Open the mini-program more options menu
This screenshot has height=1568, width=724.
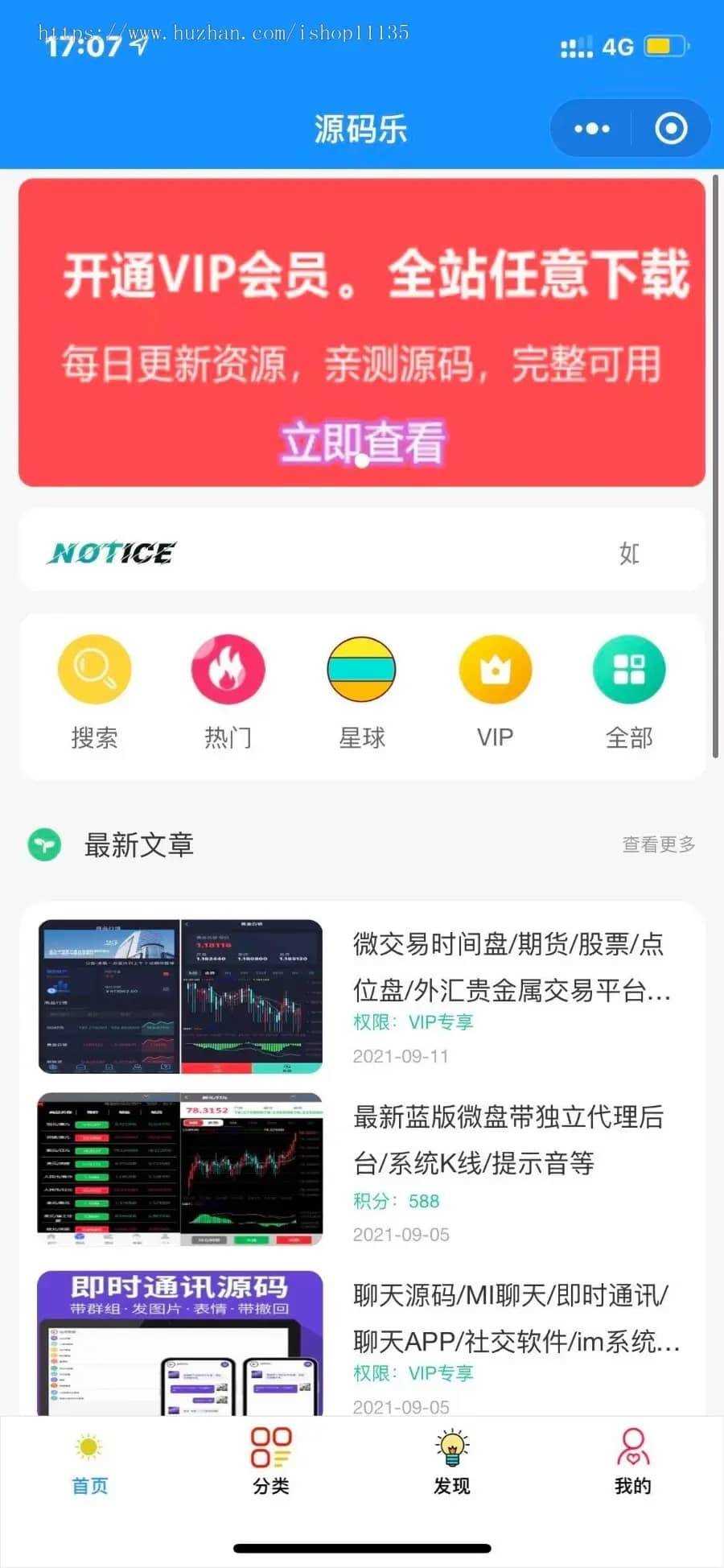pos(590,128)
